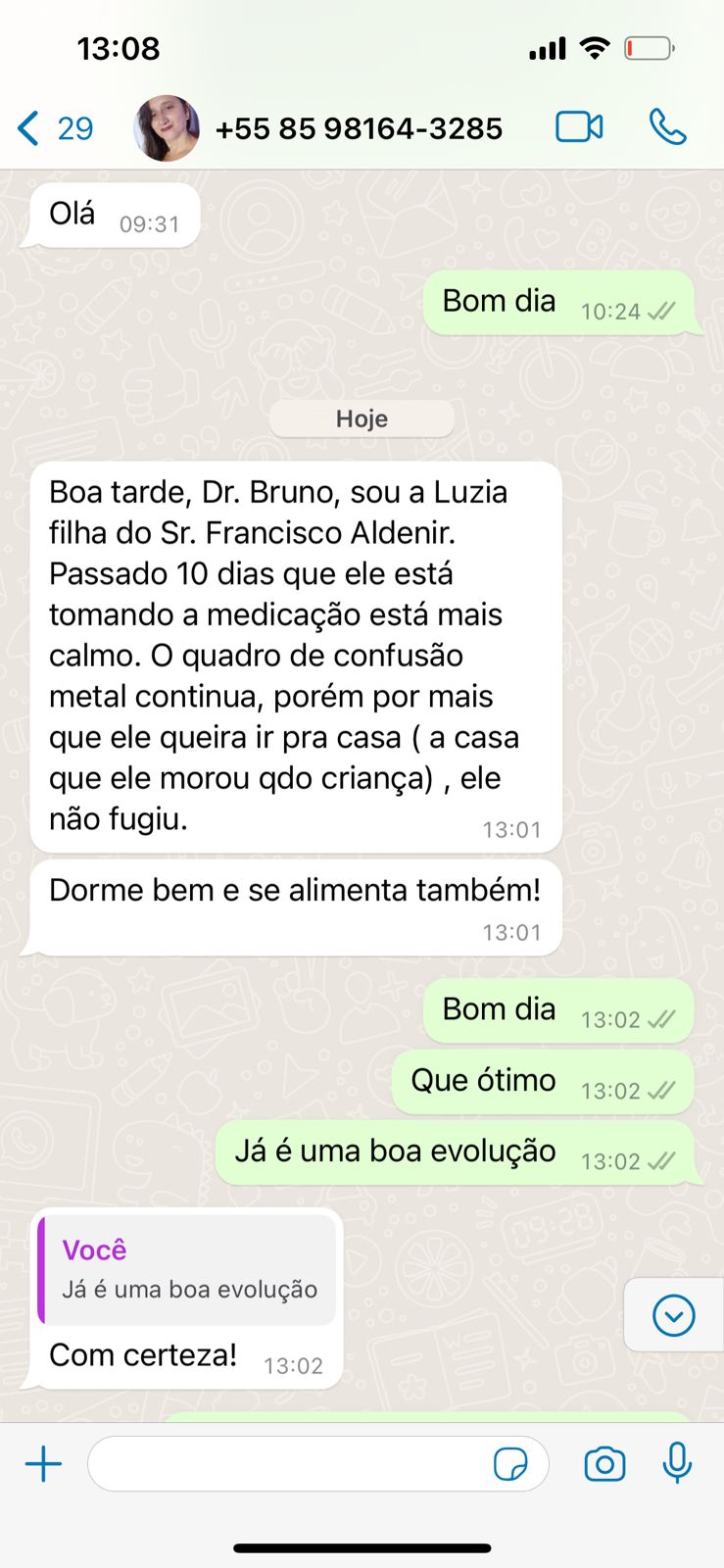Jump to latest messages with the down arrow

673,1315
